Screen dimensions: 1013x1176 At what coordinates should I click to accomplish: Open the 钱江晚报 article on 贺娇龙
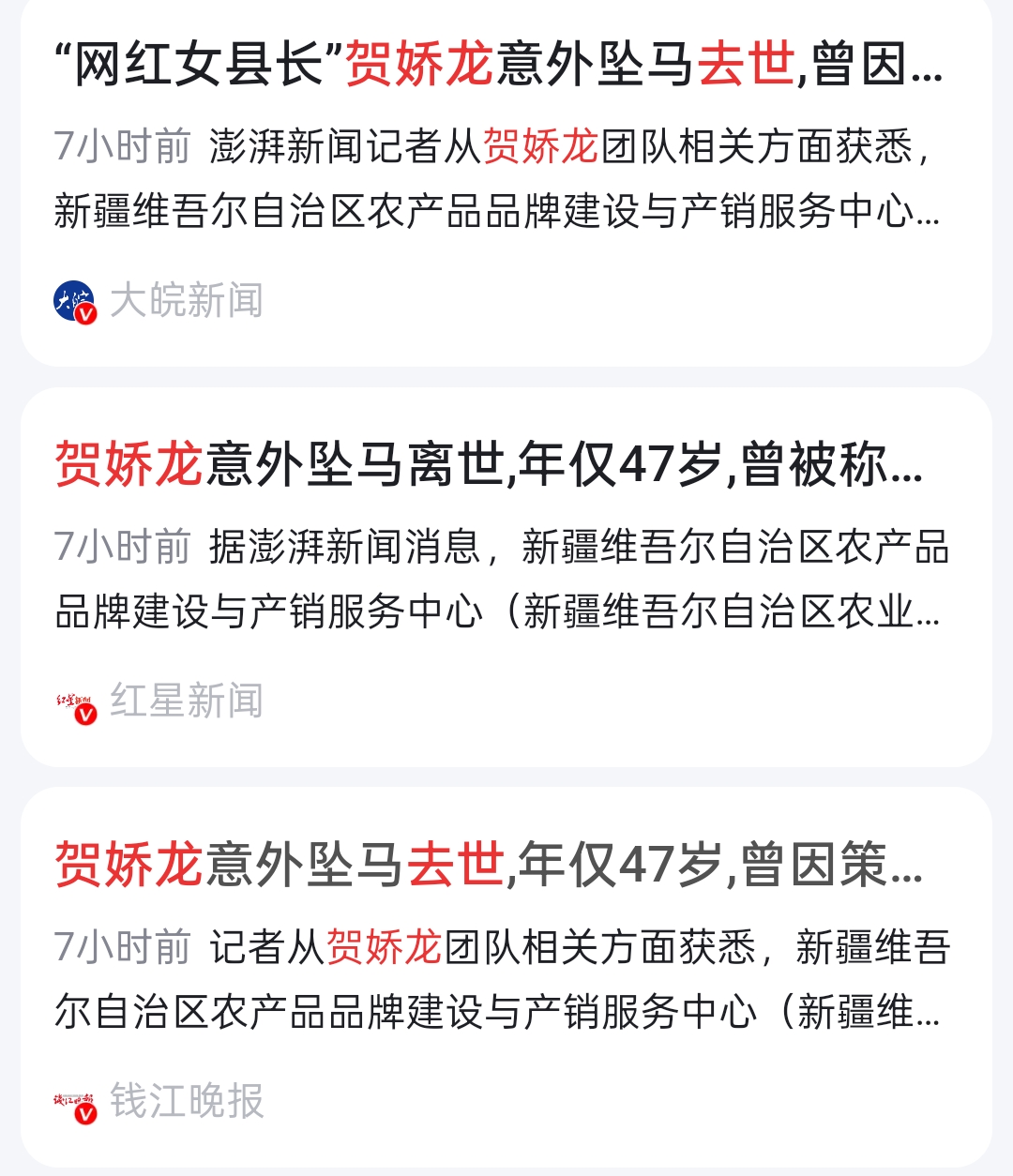tap(488, 865)
